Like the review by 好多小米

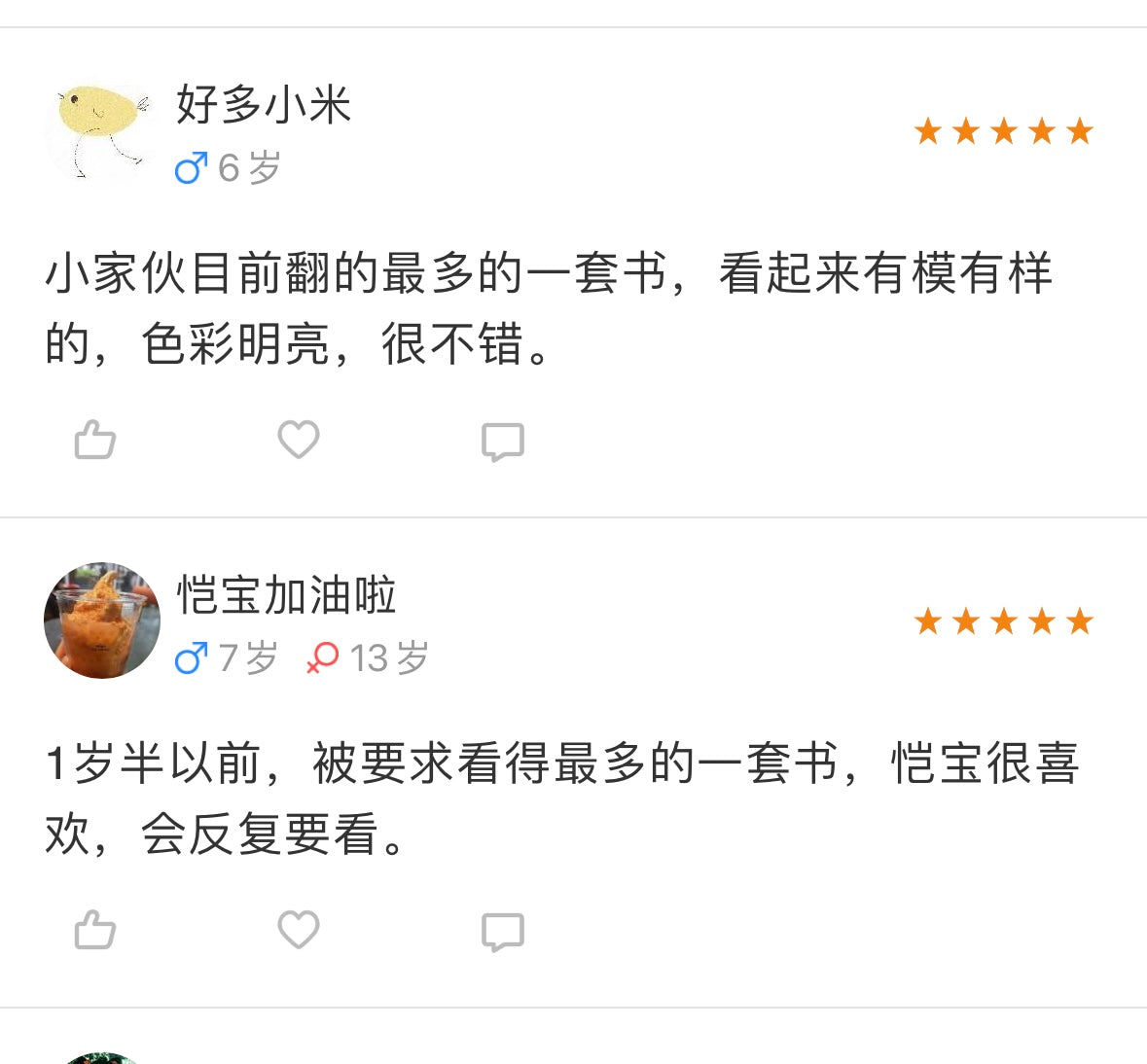point(95,440)
